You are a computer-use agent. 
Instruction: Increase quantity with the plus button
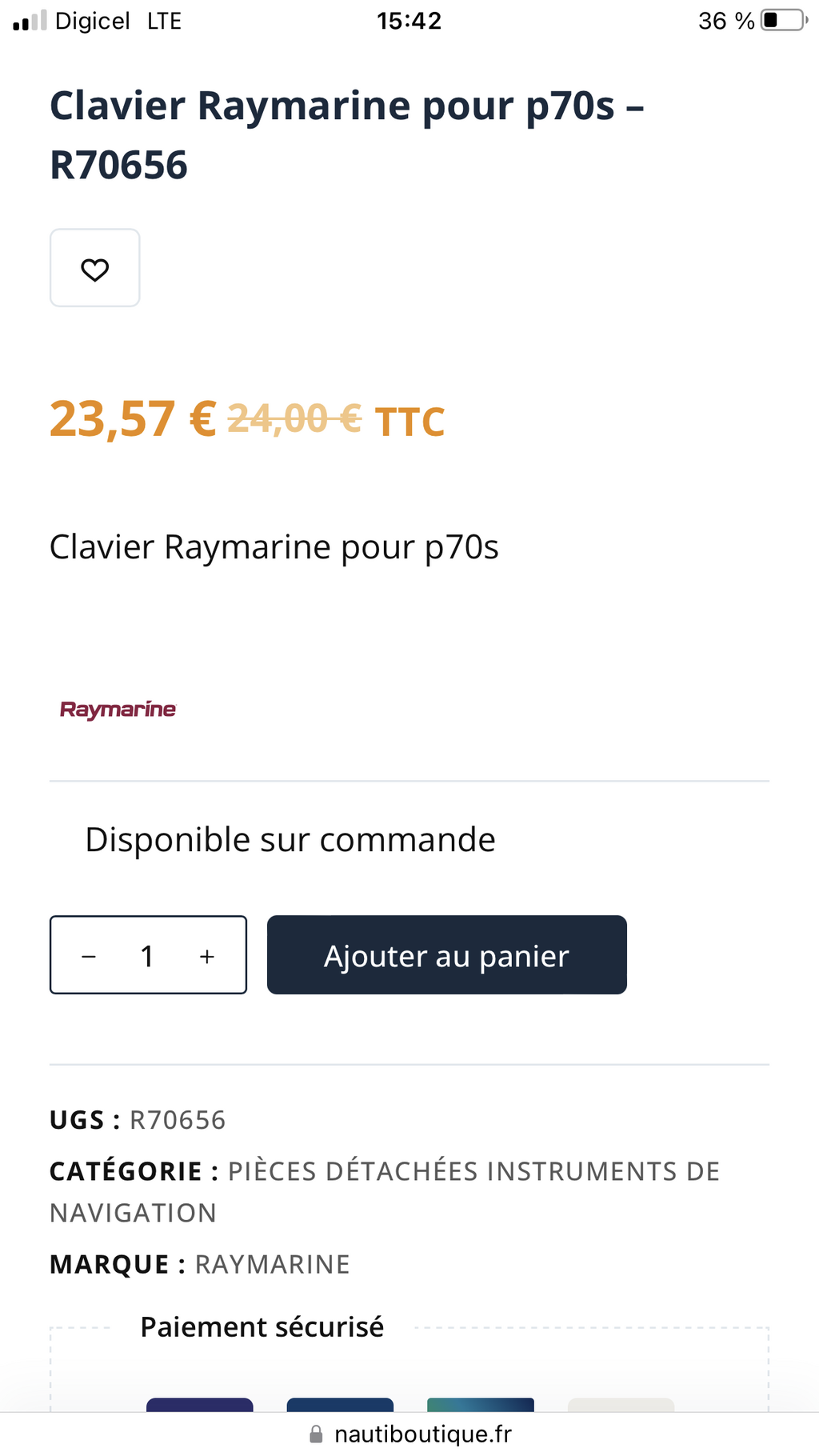coord(207,957)
